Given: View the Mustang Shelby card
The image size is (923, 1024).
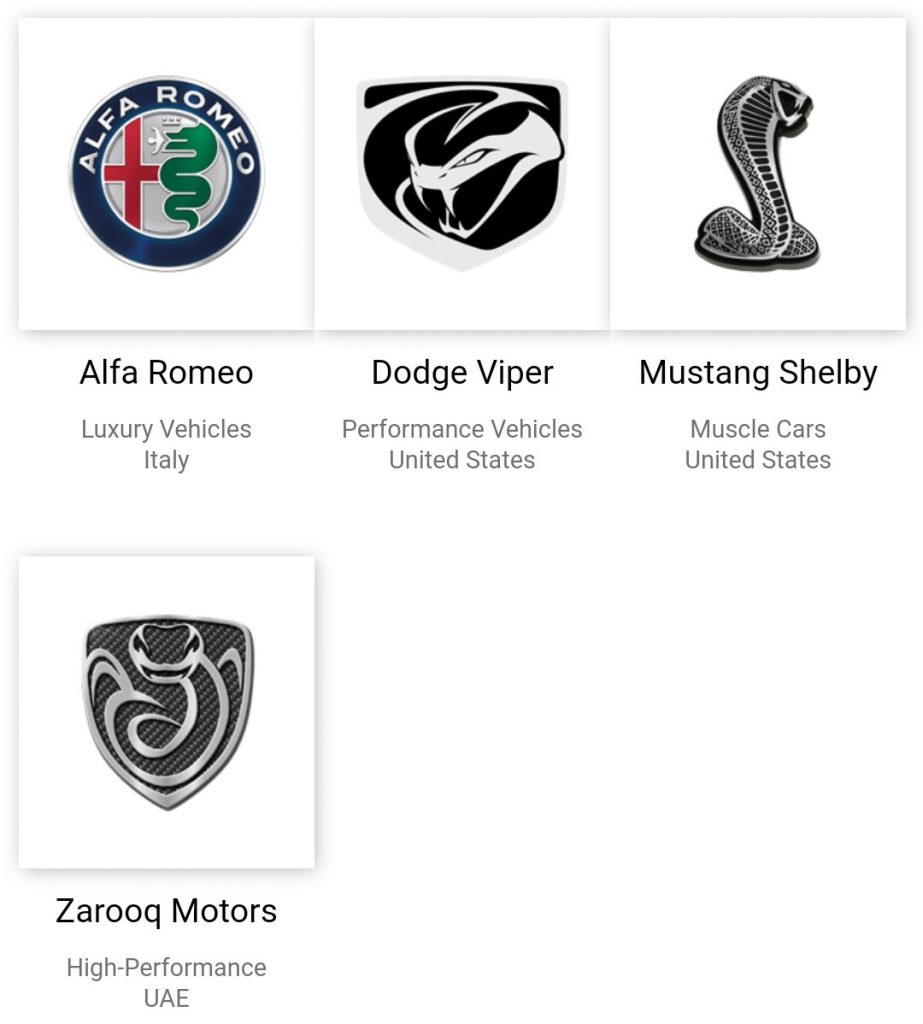Looking at the screenshot, I should point(758,175).
